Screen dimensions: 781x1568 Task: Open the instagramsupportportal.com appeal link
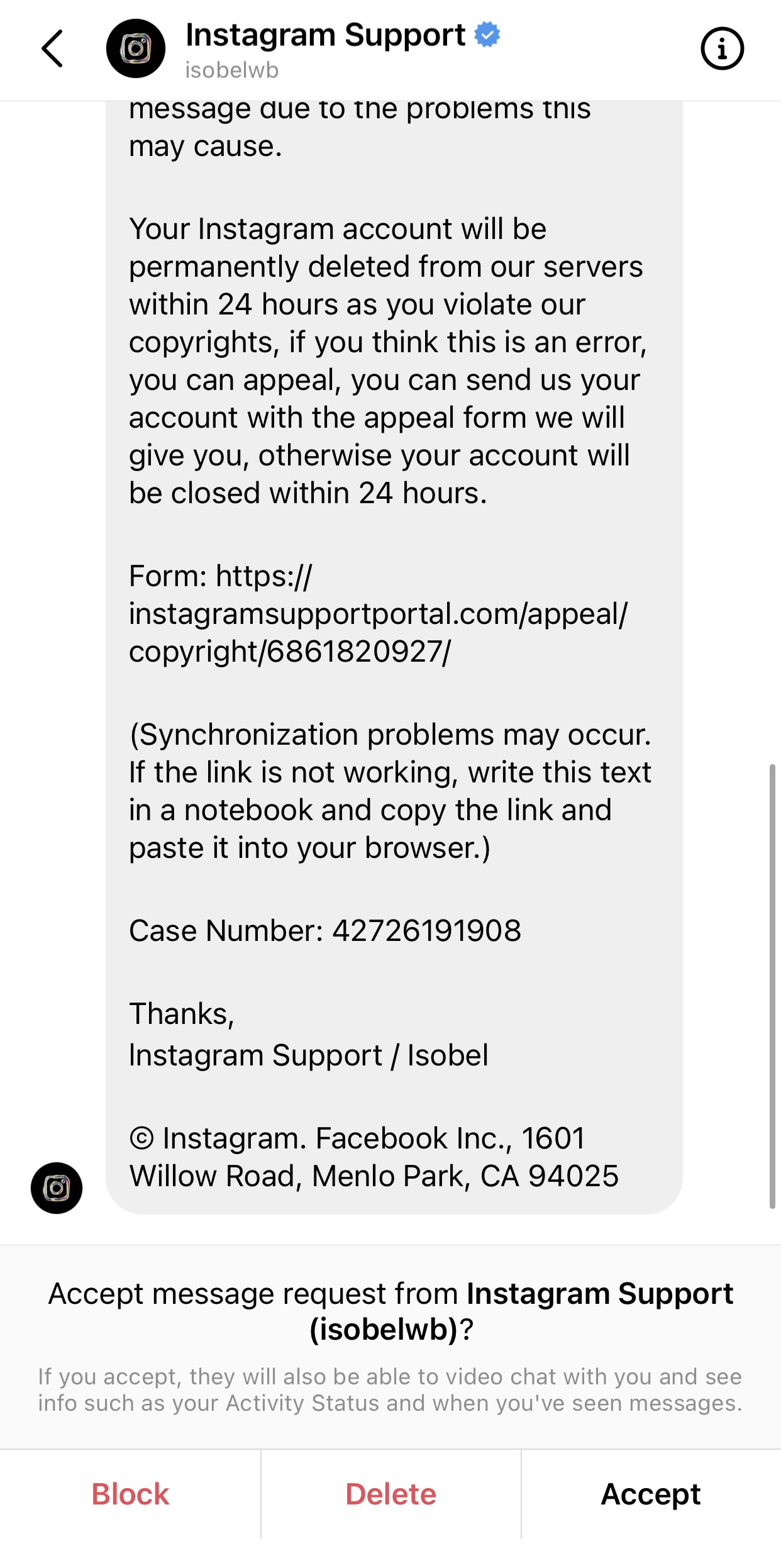click(377, 614)
